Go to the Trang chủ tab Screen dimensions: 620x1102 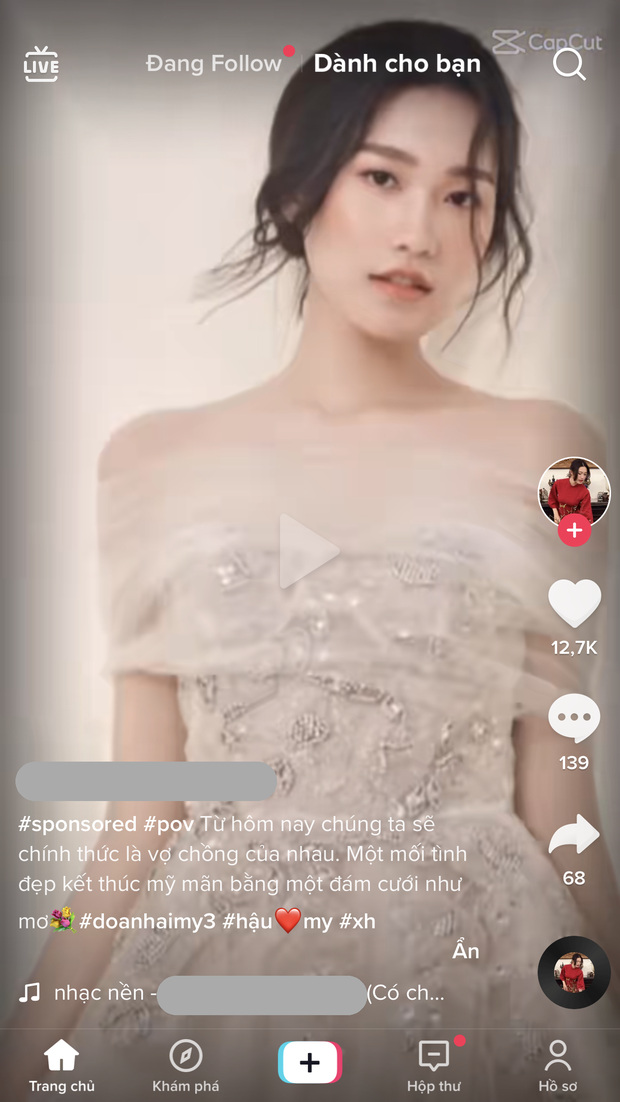61,1065
